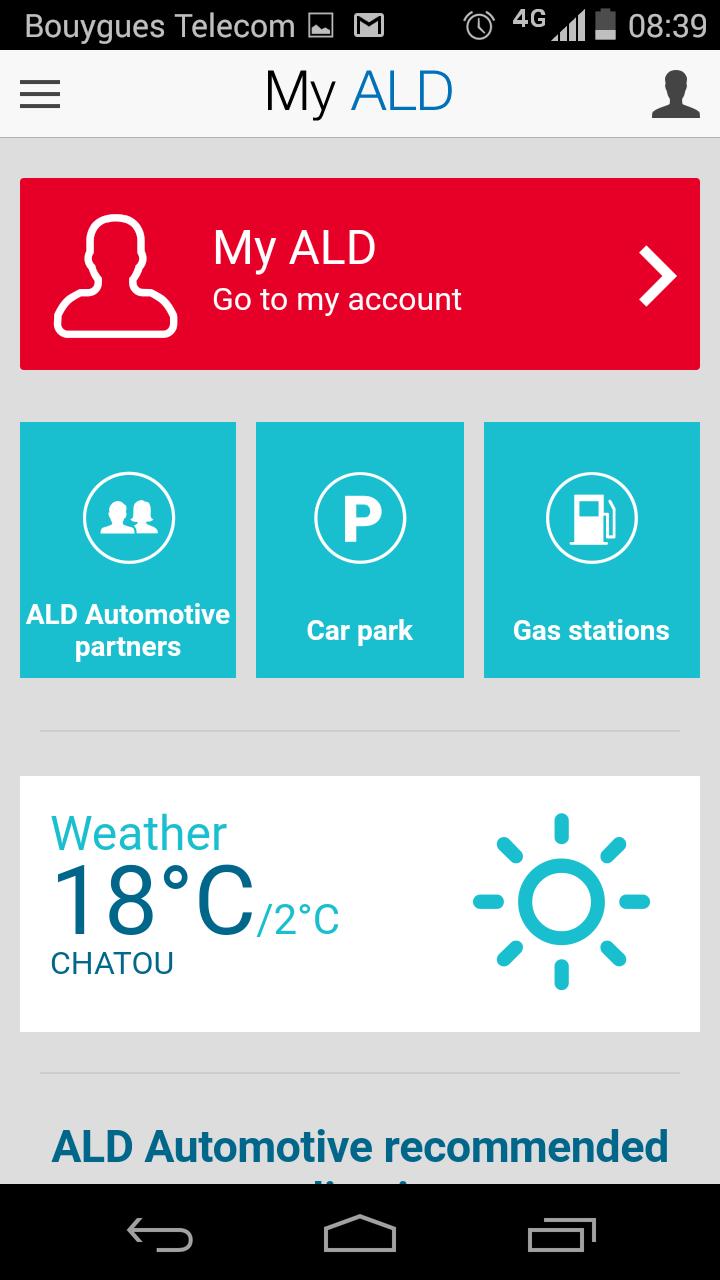
Task: Find Gas stations tile
Action: pyautogui.click(x=591, y=550)
